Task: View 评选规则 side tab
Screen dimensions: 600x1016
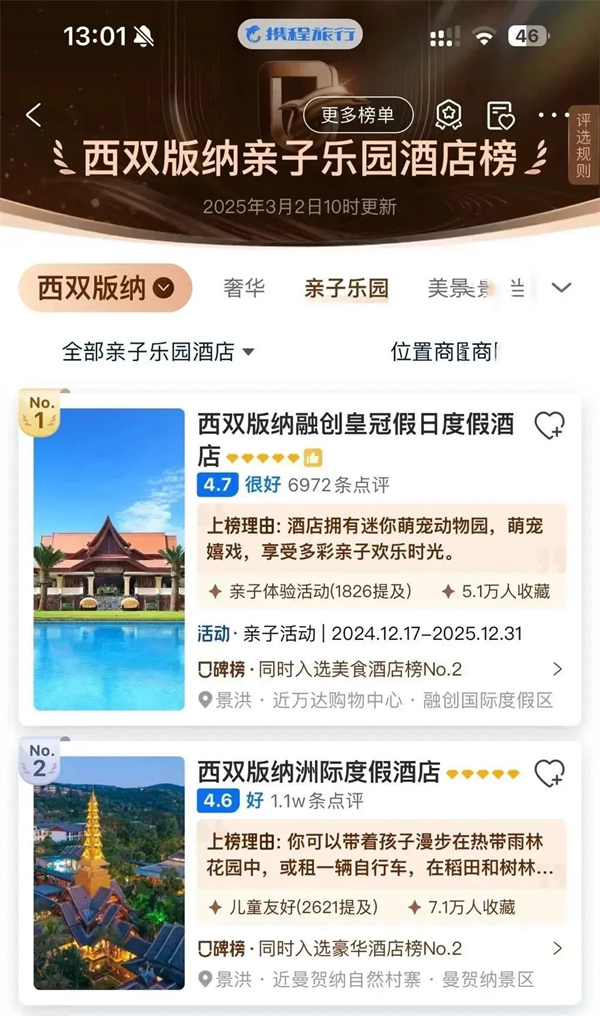Action: click(583, 146)
